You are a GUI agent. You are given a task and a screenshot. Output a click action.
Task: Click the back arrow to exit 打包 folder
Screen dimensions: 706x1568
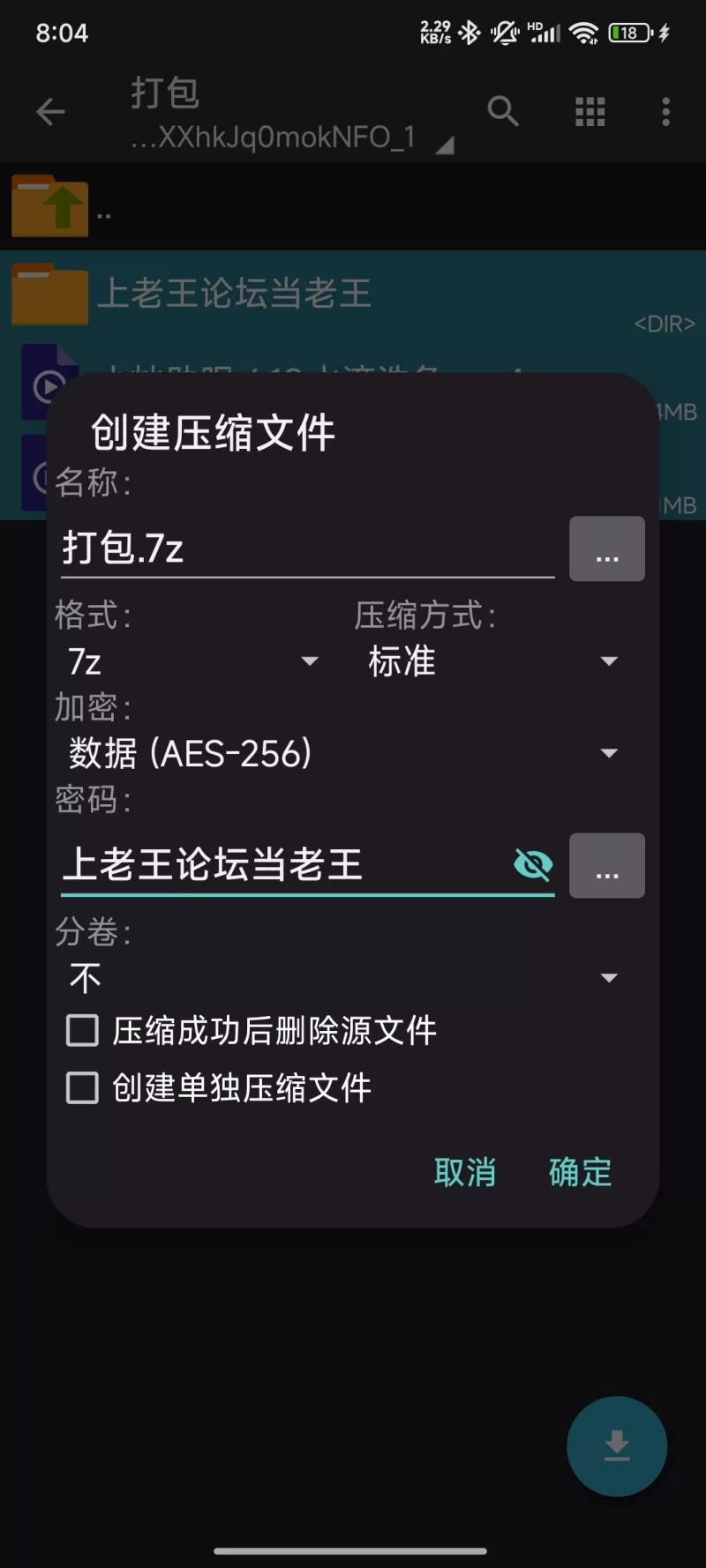(x=50, y=111)
